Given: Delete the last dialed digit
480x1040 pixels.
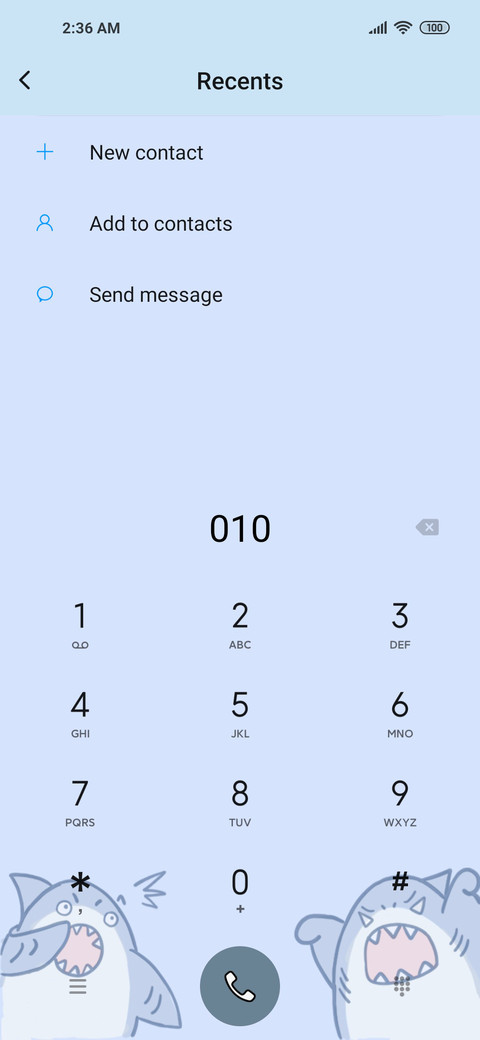Looking at the screenshot, I should (x=427, y=527).
